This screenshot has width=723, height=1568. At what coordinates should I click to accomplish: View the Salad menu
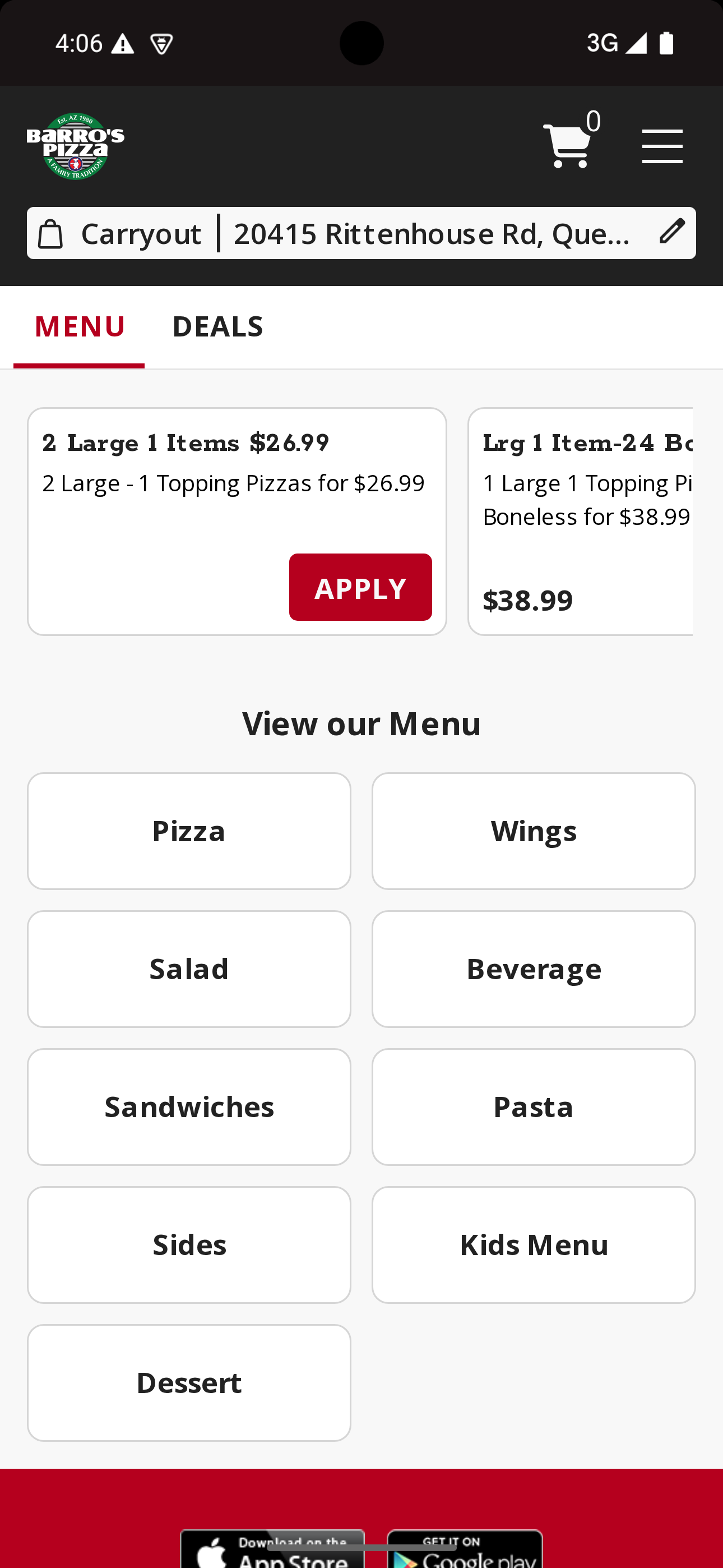click(x=189, y=969)
